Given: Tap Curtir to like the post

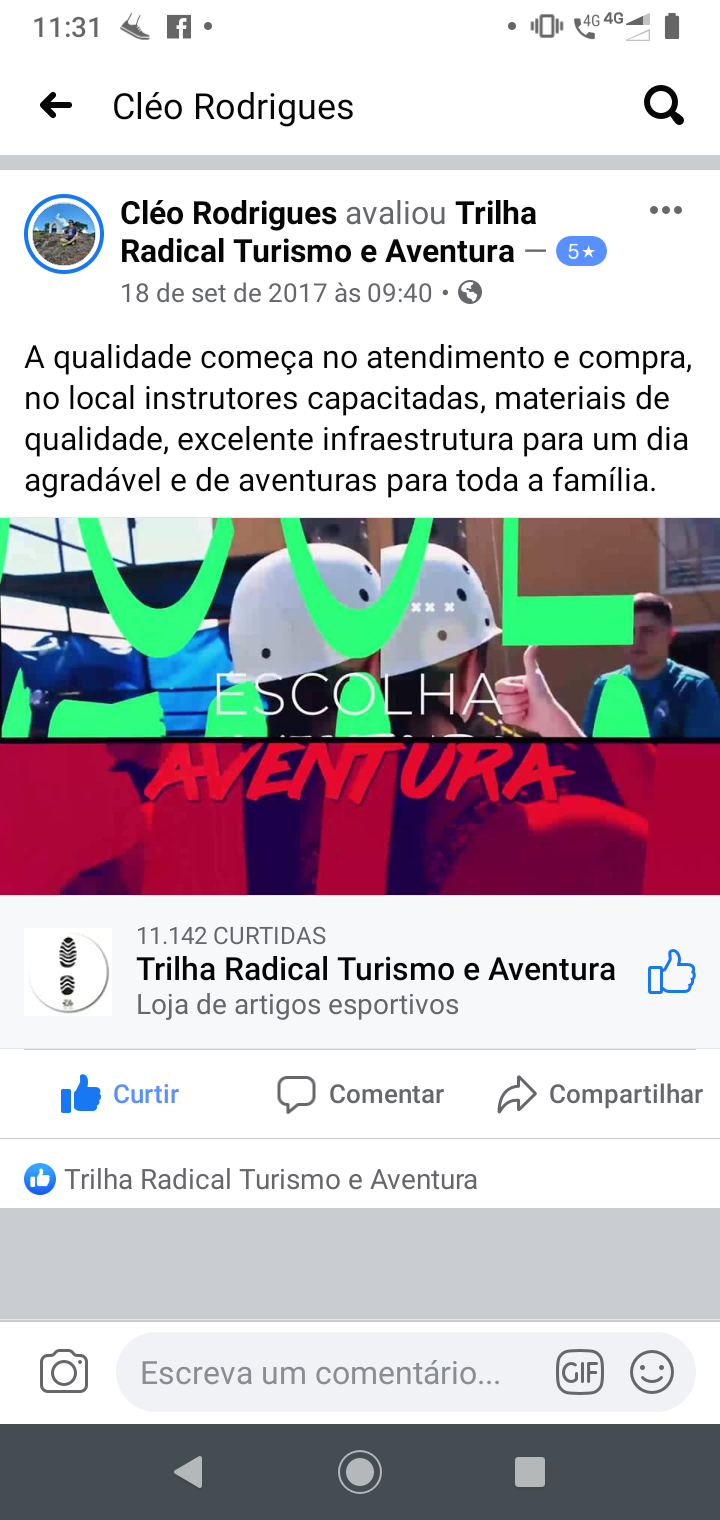Looking at the screenshot, I should (x=120, y=1094).
